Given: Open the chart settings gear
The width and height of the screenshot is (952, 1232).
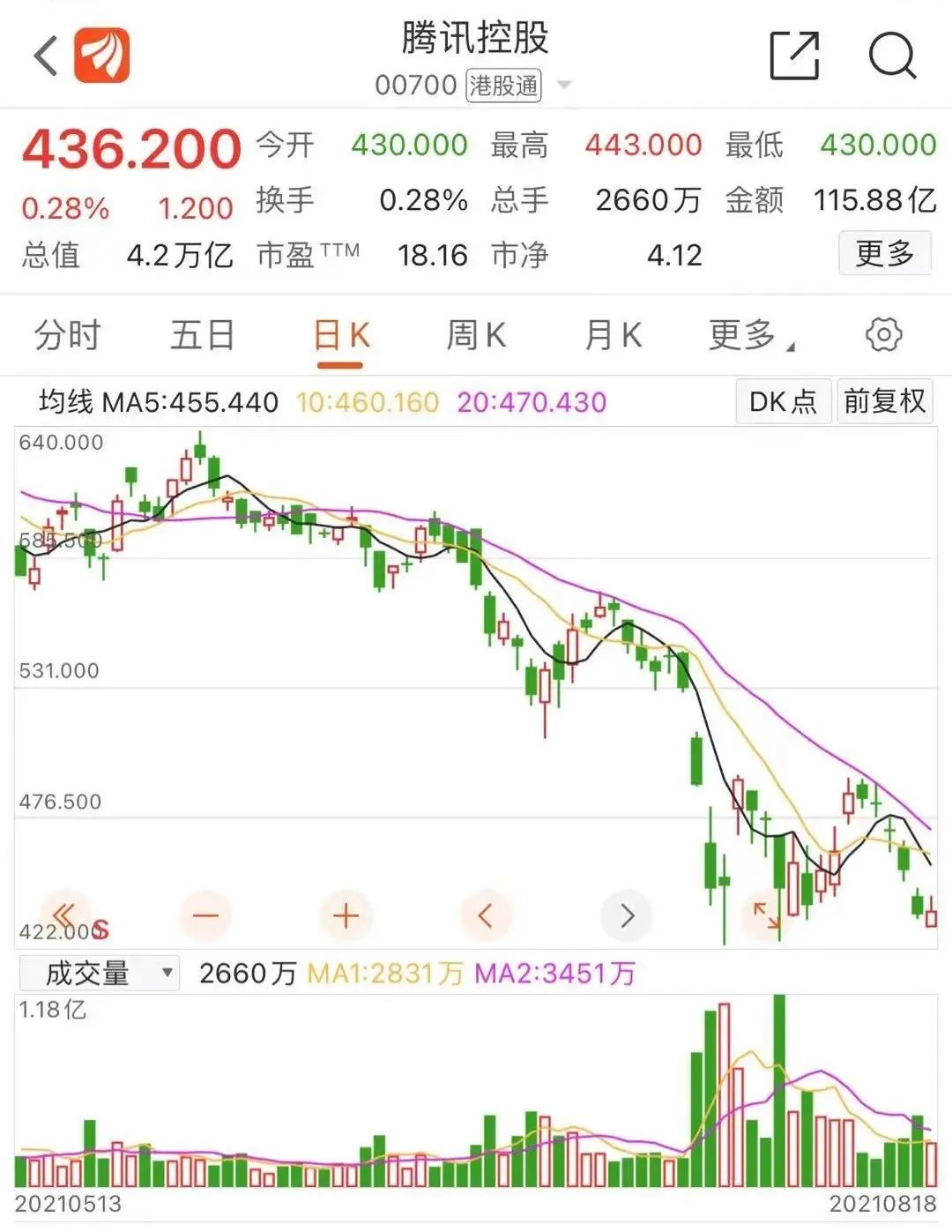Looking at the screenshot, I should click(x=886, y=334).
